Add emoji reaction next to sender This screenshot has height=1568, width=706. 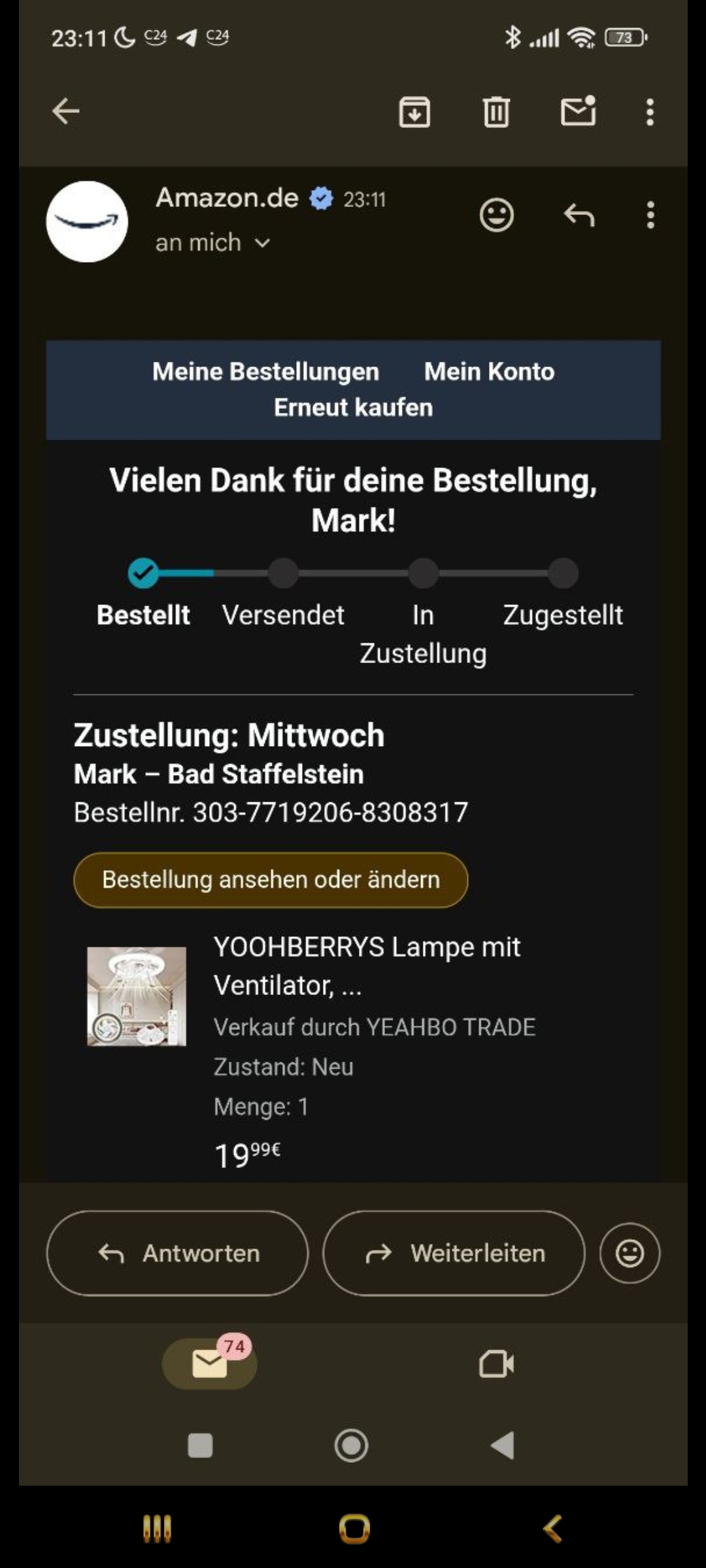496,215
